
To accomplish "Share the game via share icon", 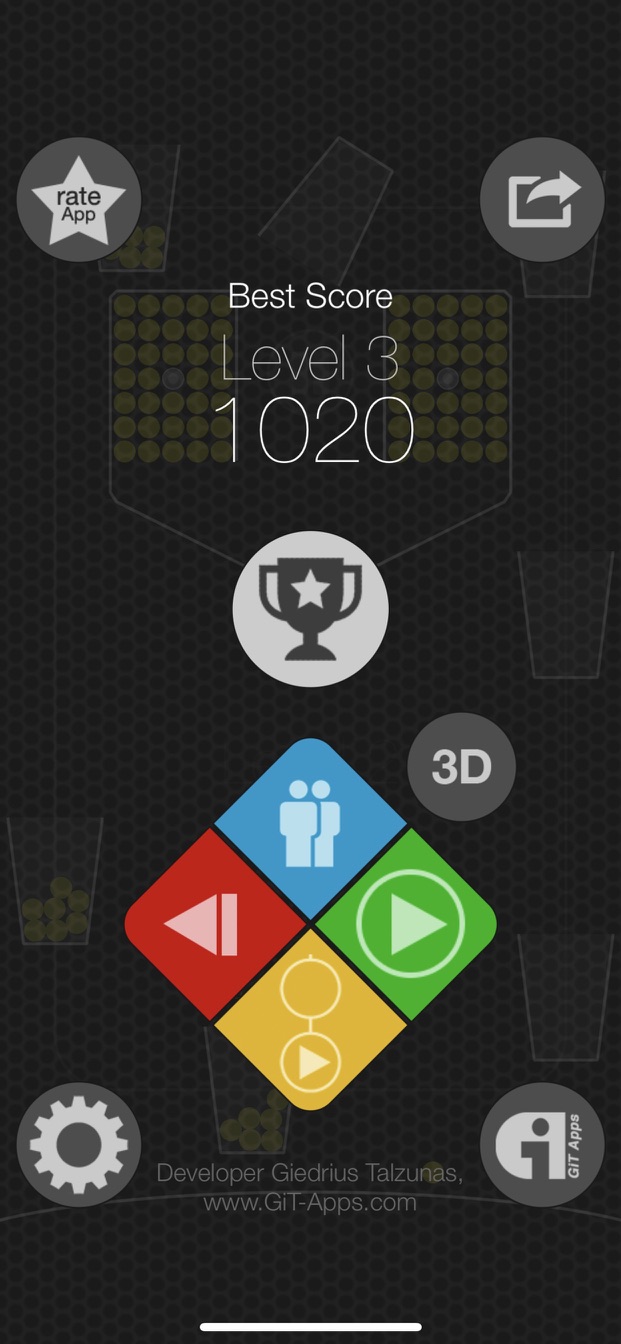I will (x=542, y=199).
